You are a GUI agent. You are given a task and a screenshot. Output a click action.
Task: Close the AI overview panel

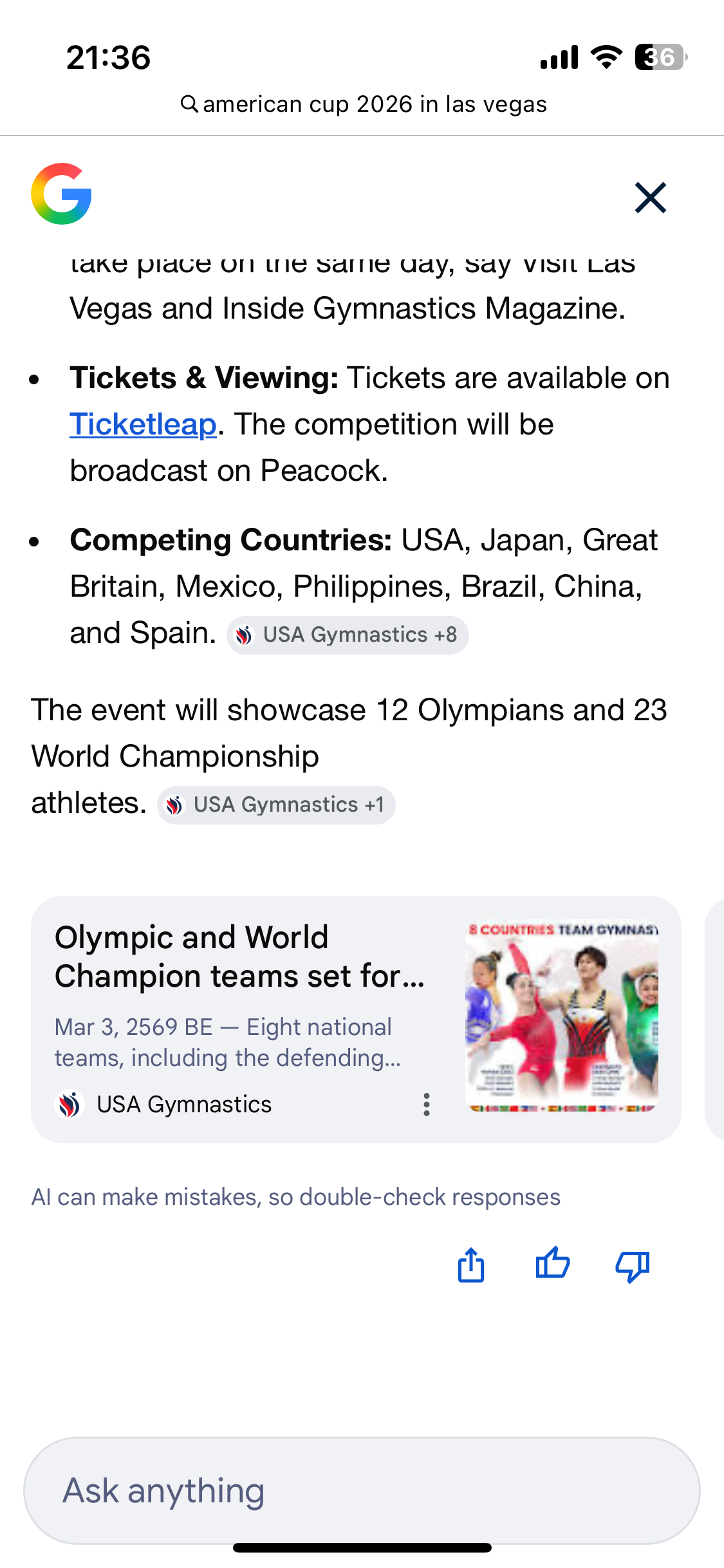(x=650, y=198)
